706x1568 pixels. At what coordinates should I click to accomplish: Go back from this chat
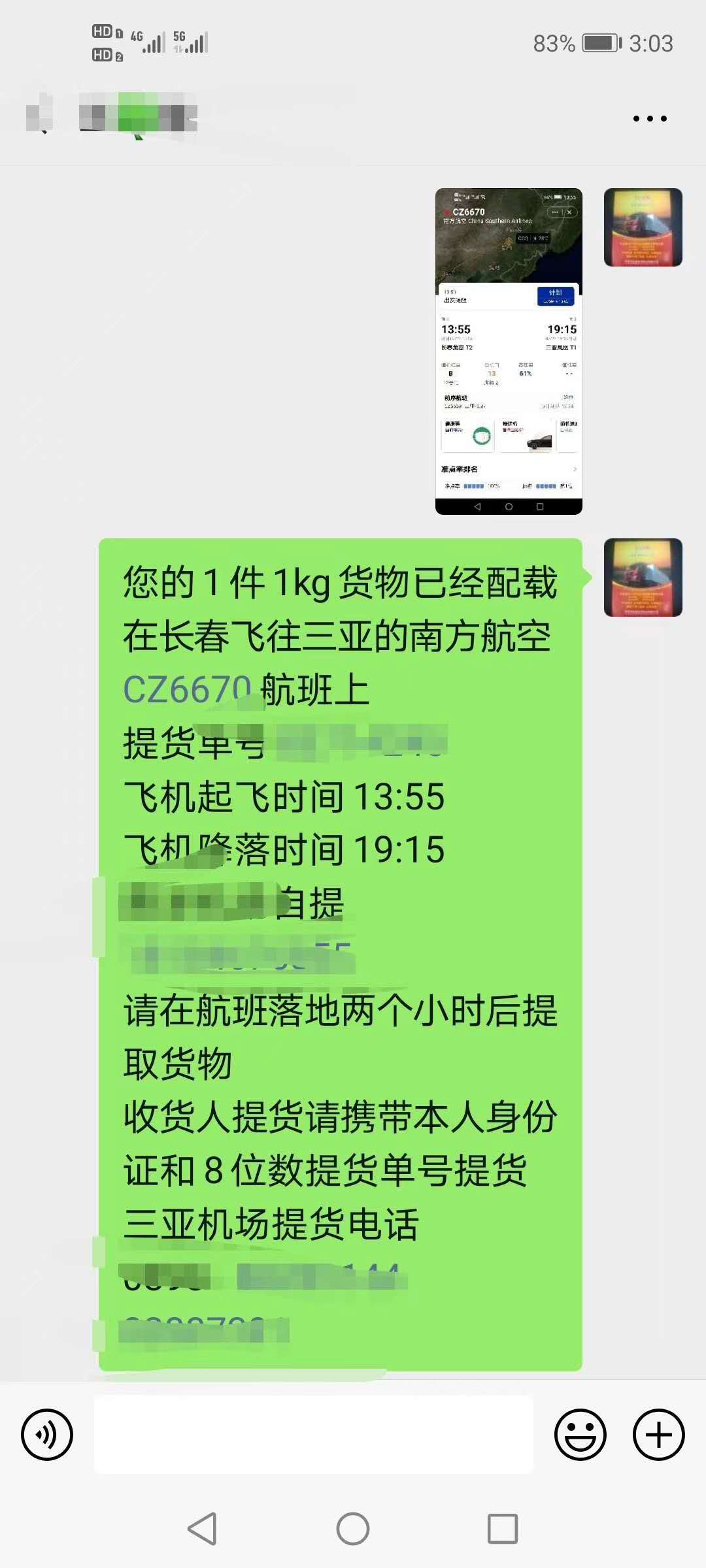pos(41,118)
